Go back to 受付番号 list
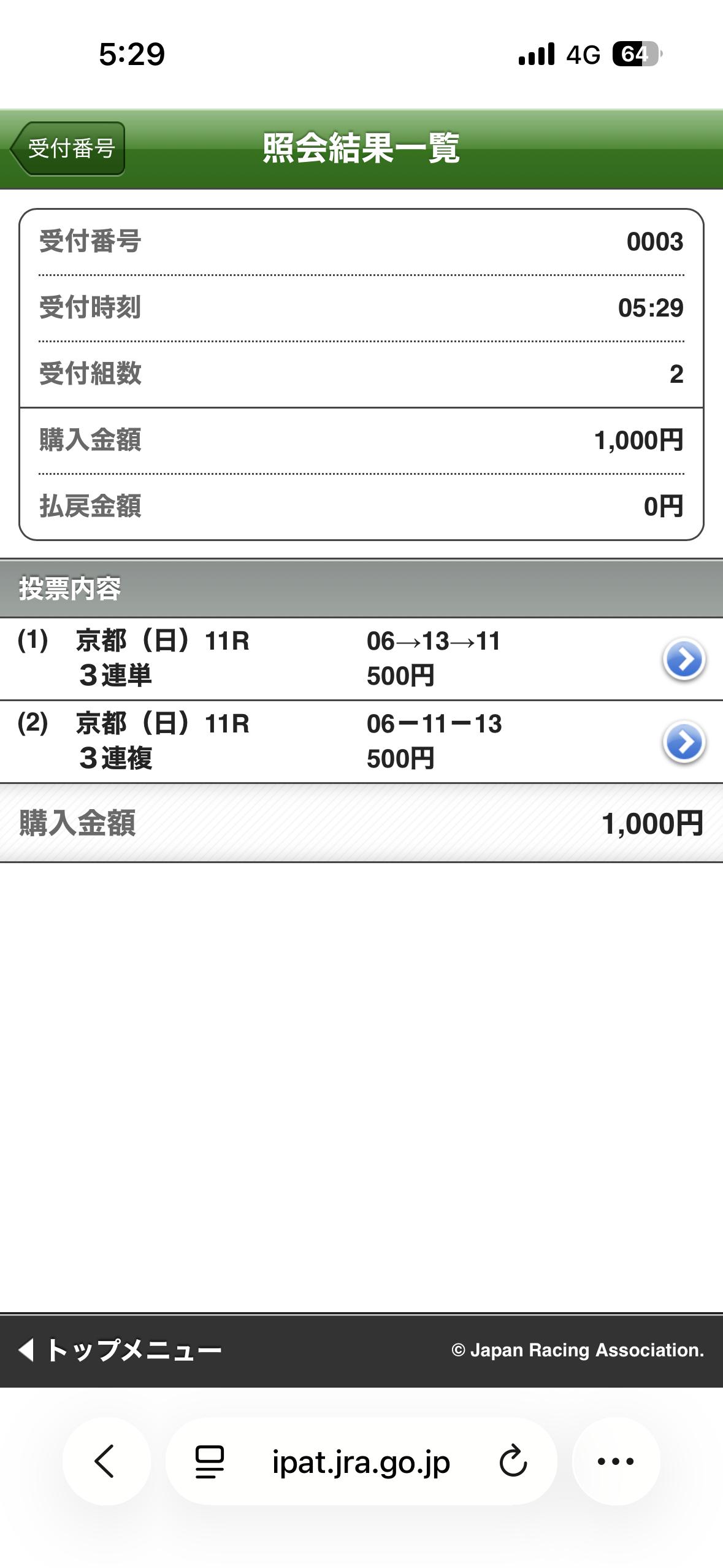The image size is (723, 1568). pos(68,149)
